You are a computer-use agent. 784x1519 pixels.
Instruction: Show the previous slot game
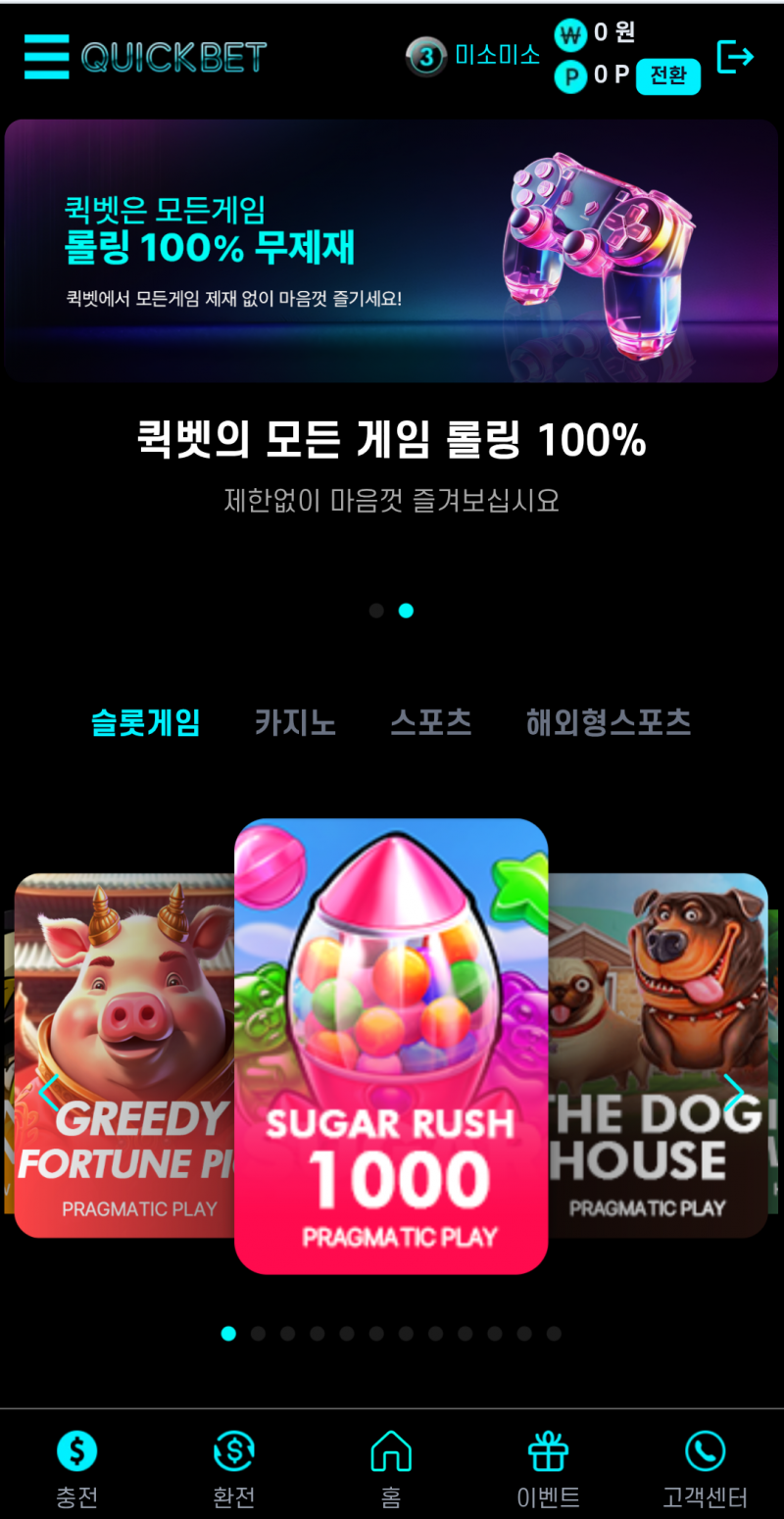(x=49, y=1092)
